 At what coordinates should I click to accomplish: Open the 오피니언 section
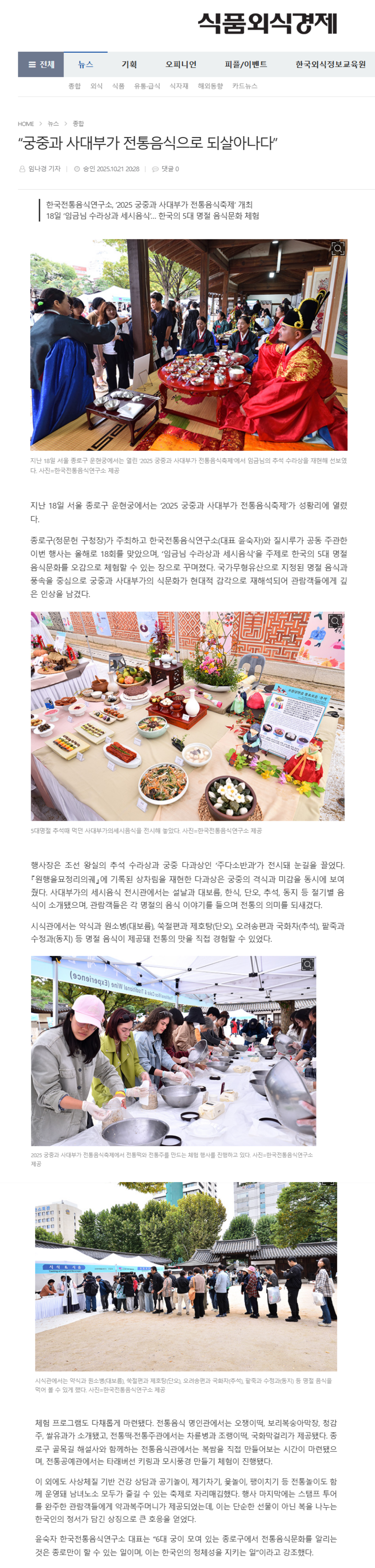tap(181, 64)
